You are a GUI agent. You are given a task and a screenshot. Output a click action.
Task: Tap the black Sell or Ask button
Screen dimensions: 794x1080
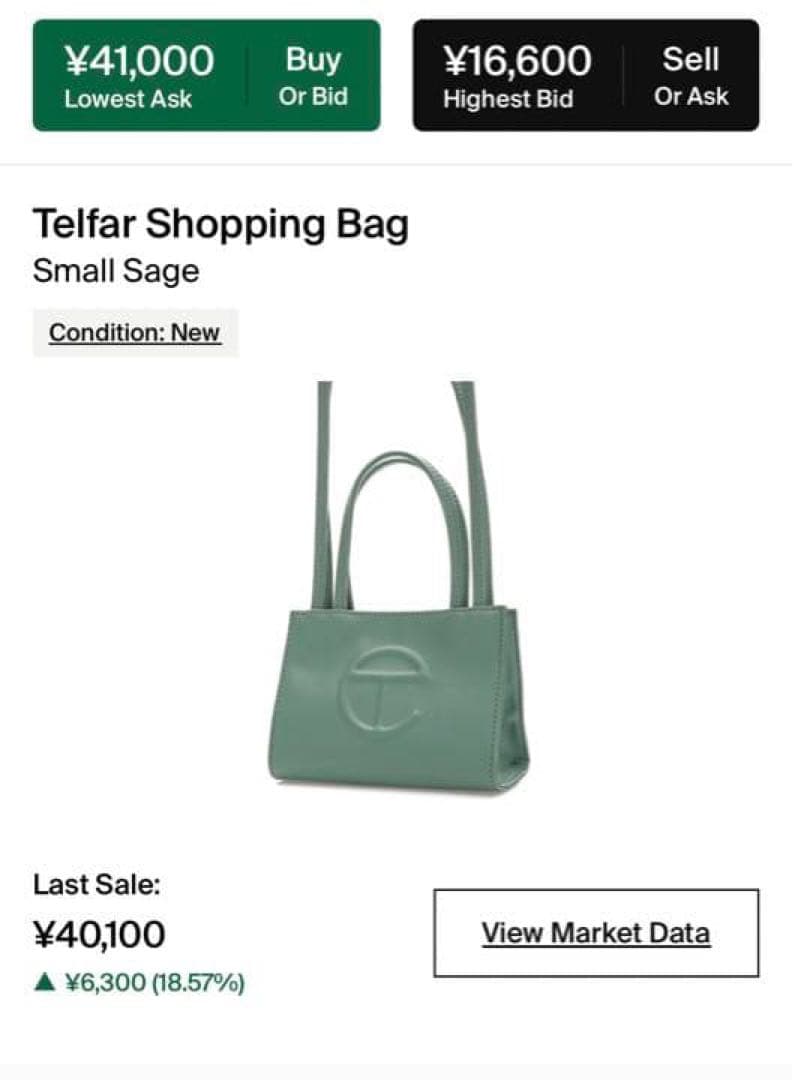[x=586, y=75]
